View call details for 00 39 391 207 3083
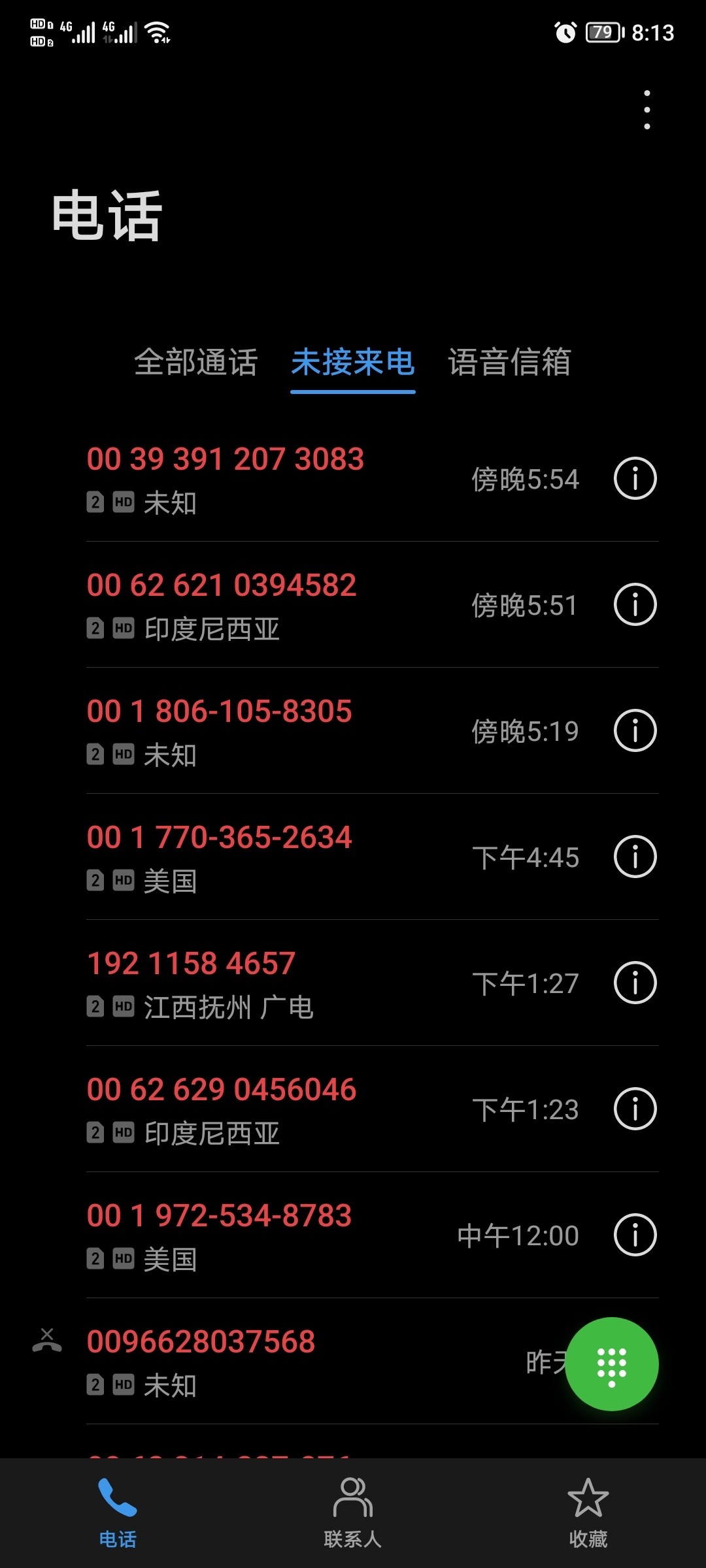The height and width of the screenshot is (1568, 706). tap(635, 478)
